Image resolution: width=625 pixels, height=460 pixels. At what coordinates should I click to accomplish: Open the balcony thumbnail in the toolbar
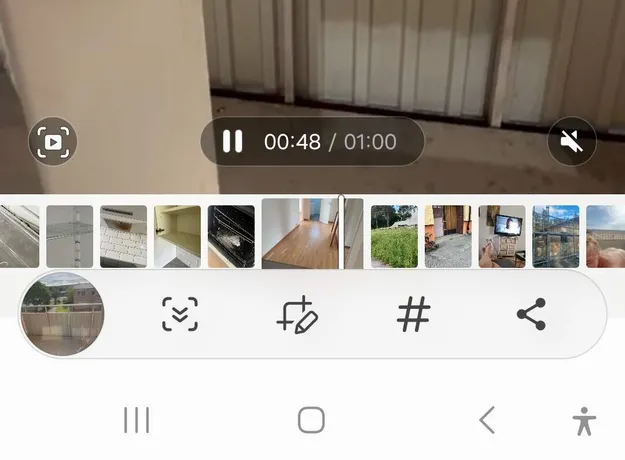[62, 314]
